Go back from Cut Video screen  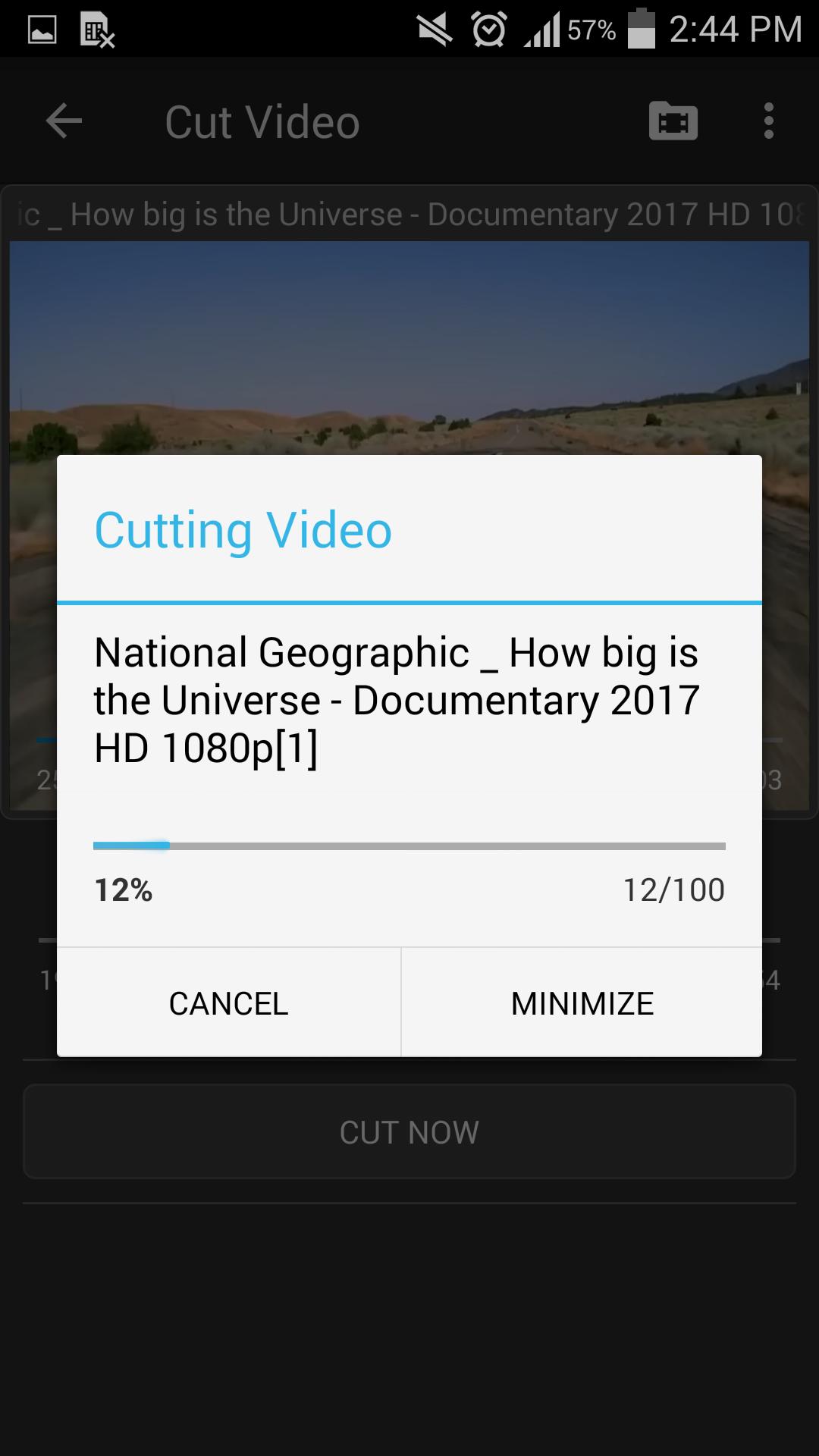(64, 121)
